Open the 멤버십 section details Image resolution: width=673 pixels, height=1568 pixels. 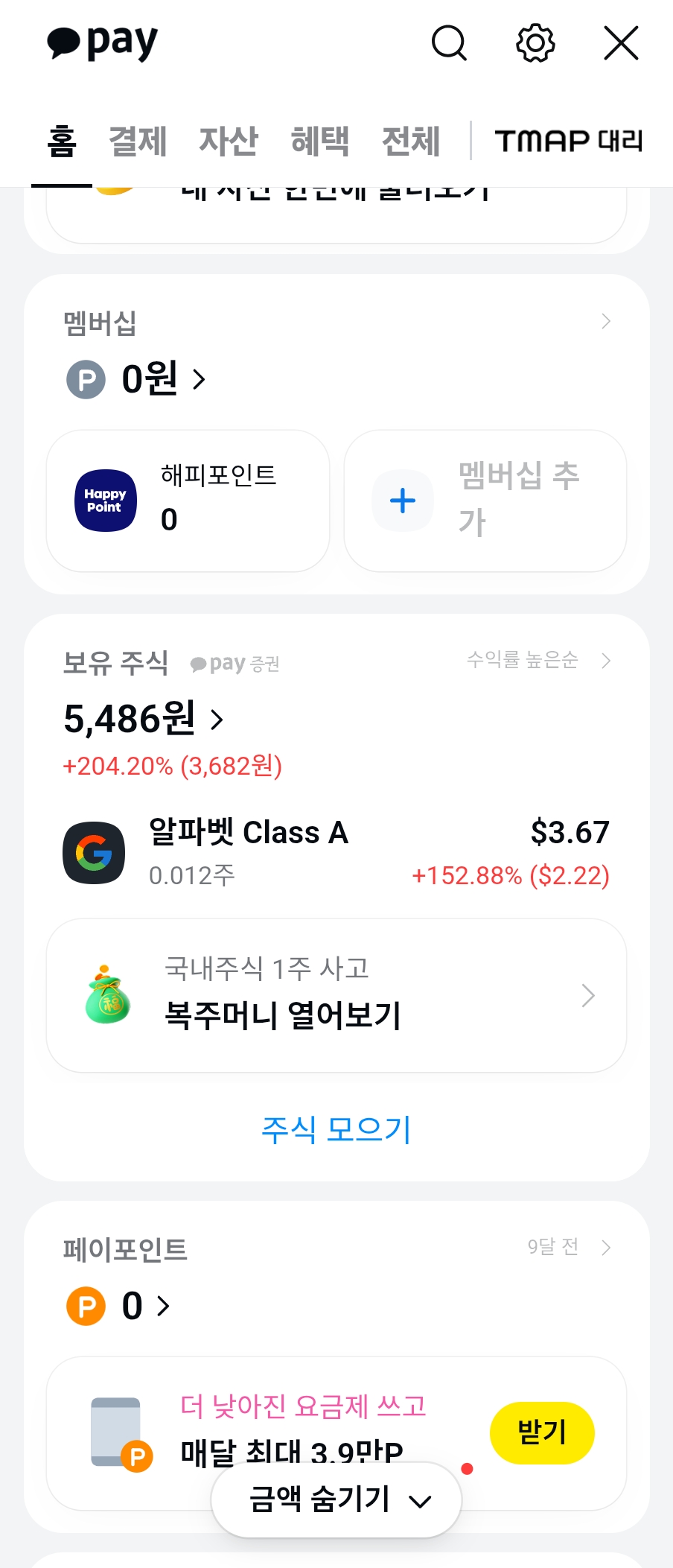pos(605,322)
